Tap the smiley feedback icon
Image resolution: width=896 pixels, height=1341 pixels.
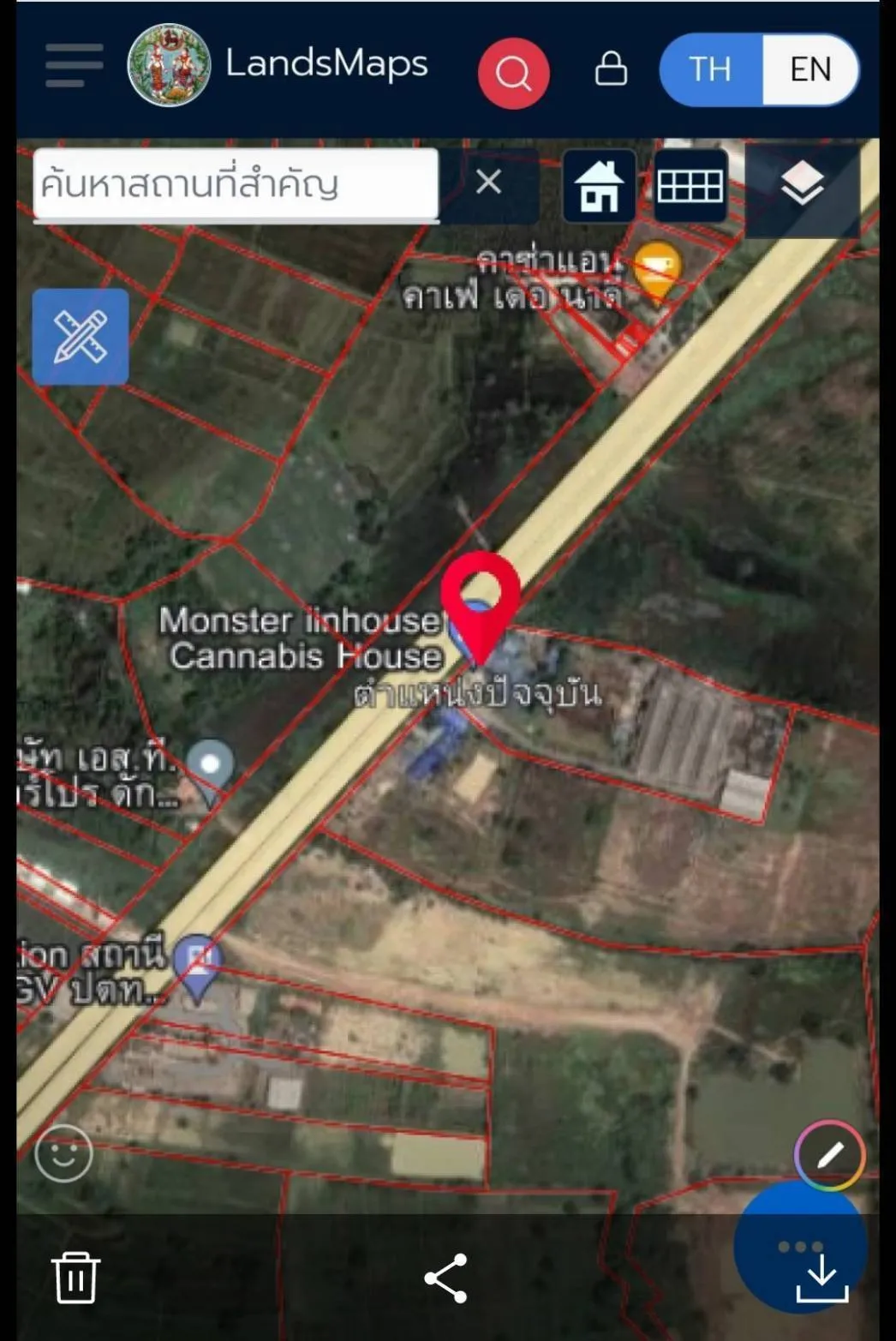(x=63, y=1153)
